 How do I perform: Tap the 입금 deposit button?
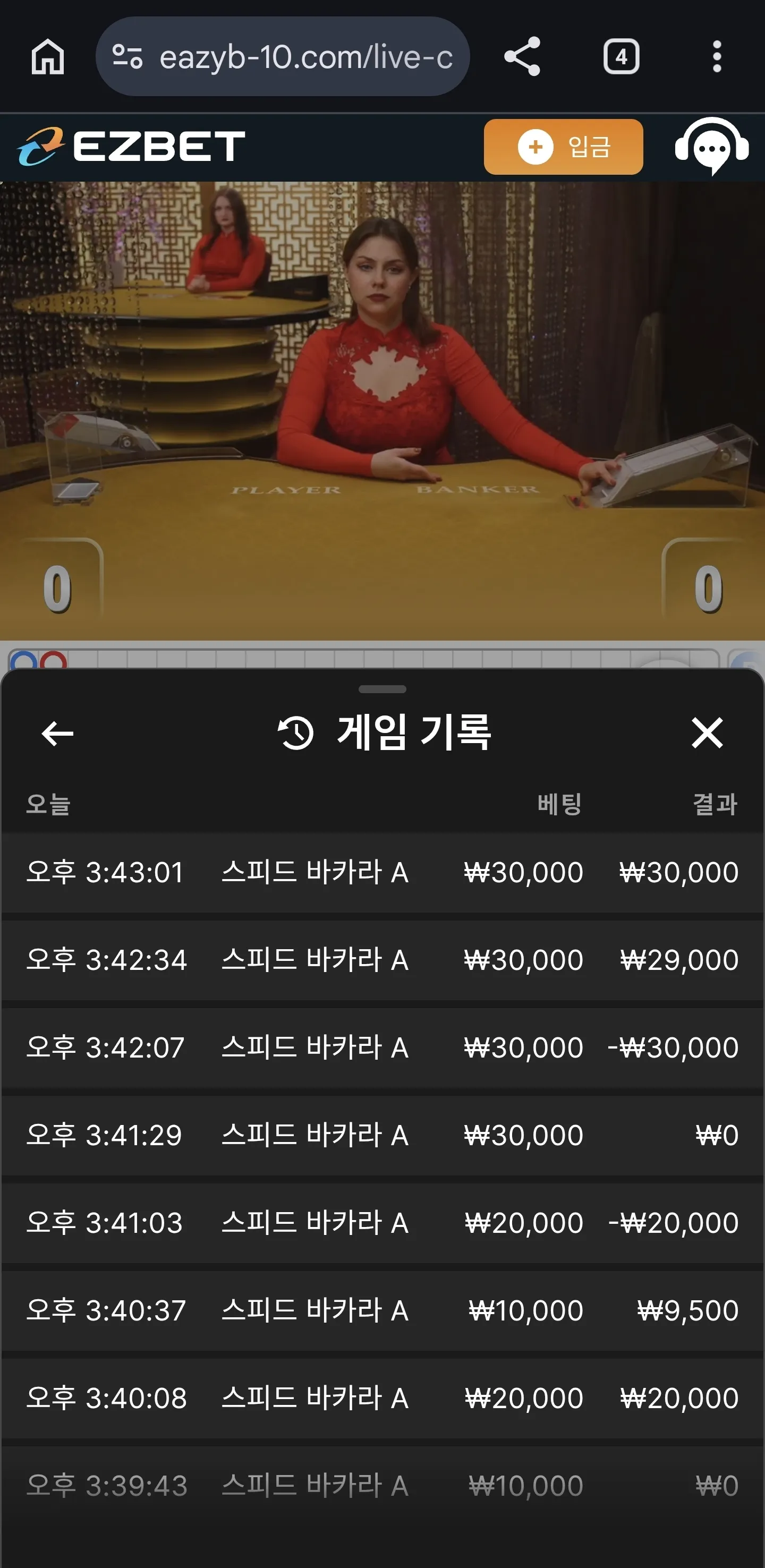click(x=563, y=147)
